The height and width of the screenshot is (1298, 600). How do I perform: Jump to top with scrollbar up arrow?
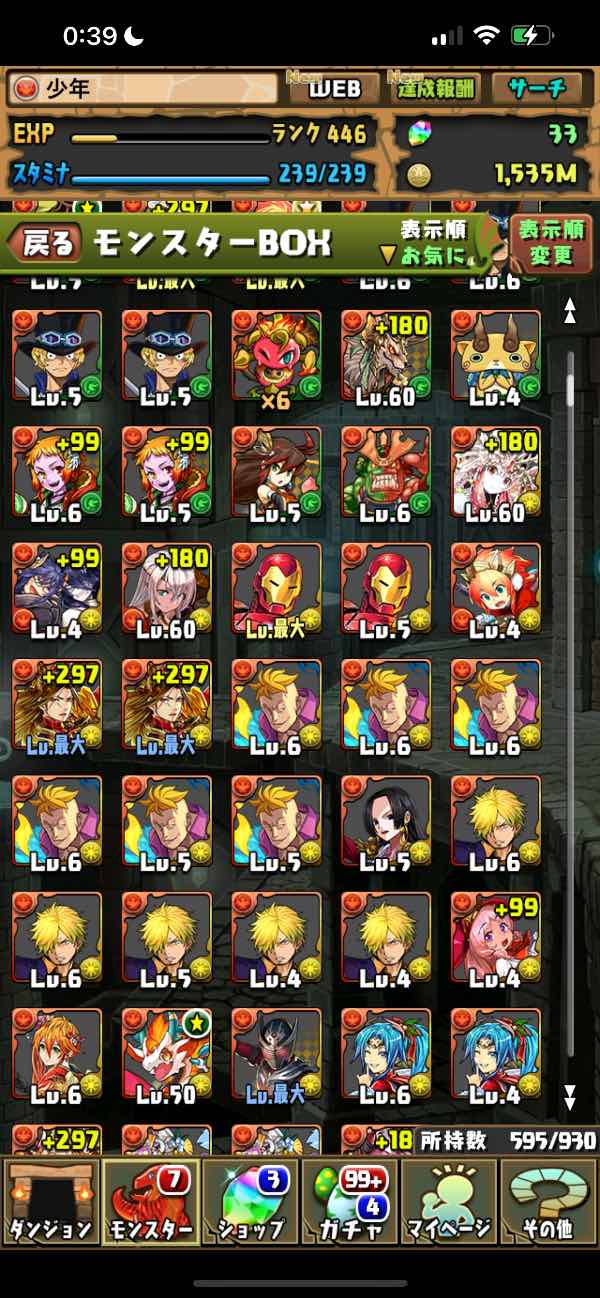tap(570, 311)
